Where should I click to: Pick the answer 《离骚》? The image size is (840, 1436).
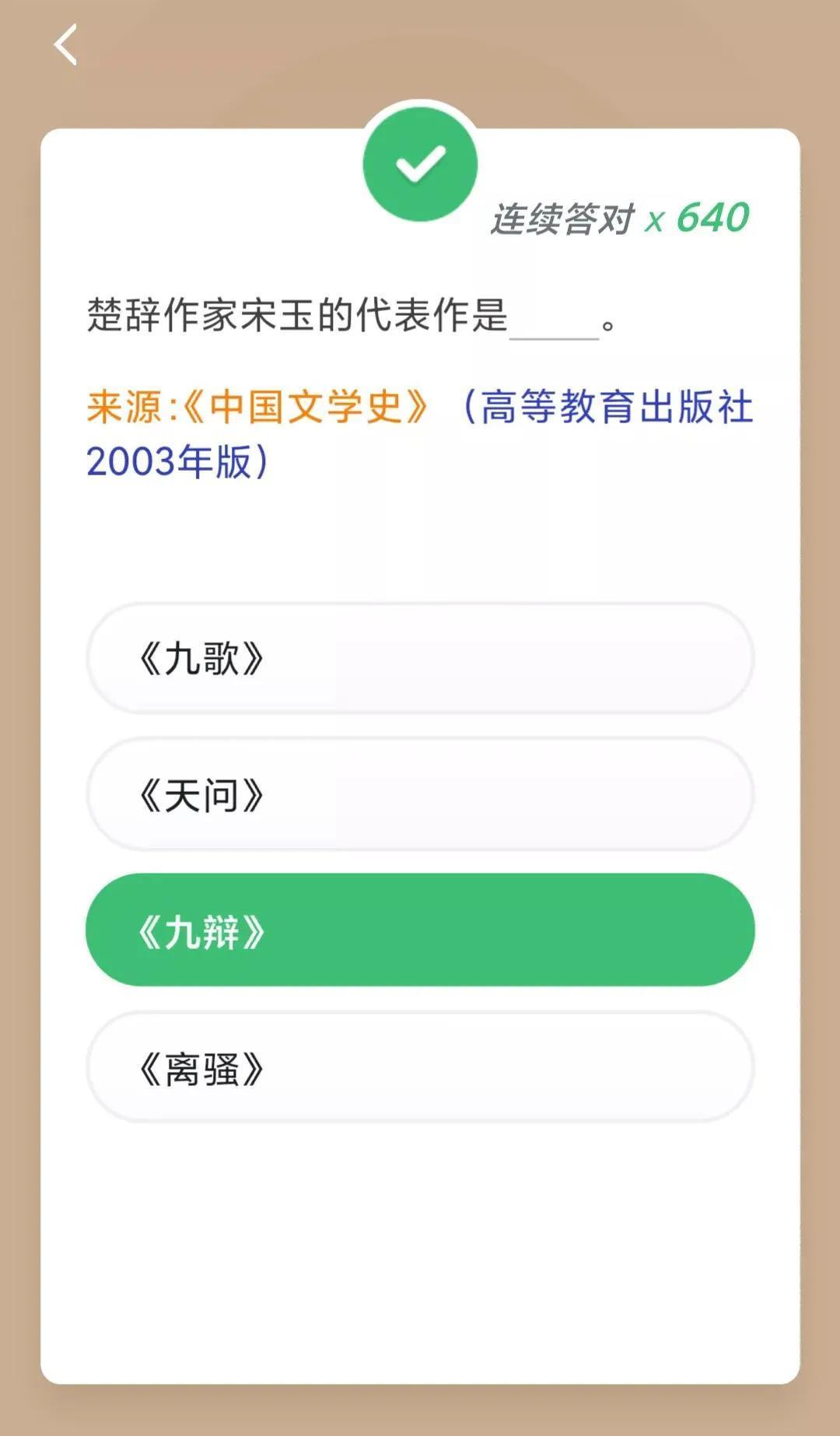click(420, 1067)
